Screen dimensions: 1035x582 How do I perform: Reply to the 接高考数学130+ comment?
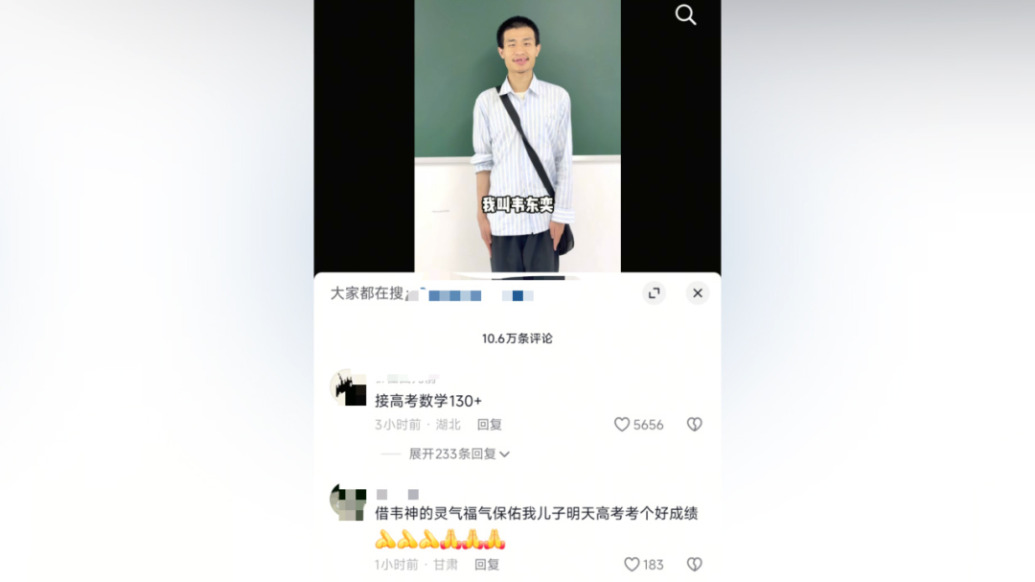click(x=489, y=424)
